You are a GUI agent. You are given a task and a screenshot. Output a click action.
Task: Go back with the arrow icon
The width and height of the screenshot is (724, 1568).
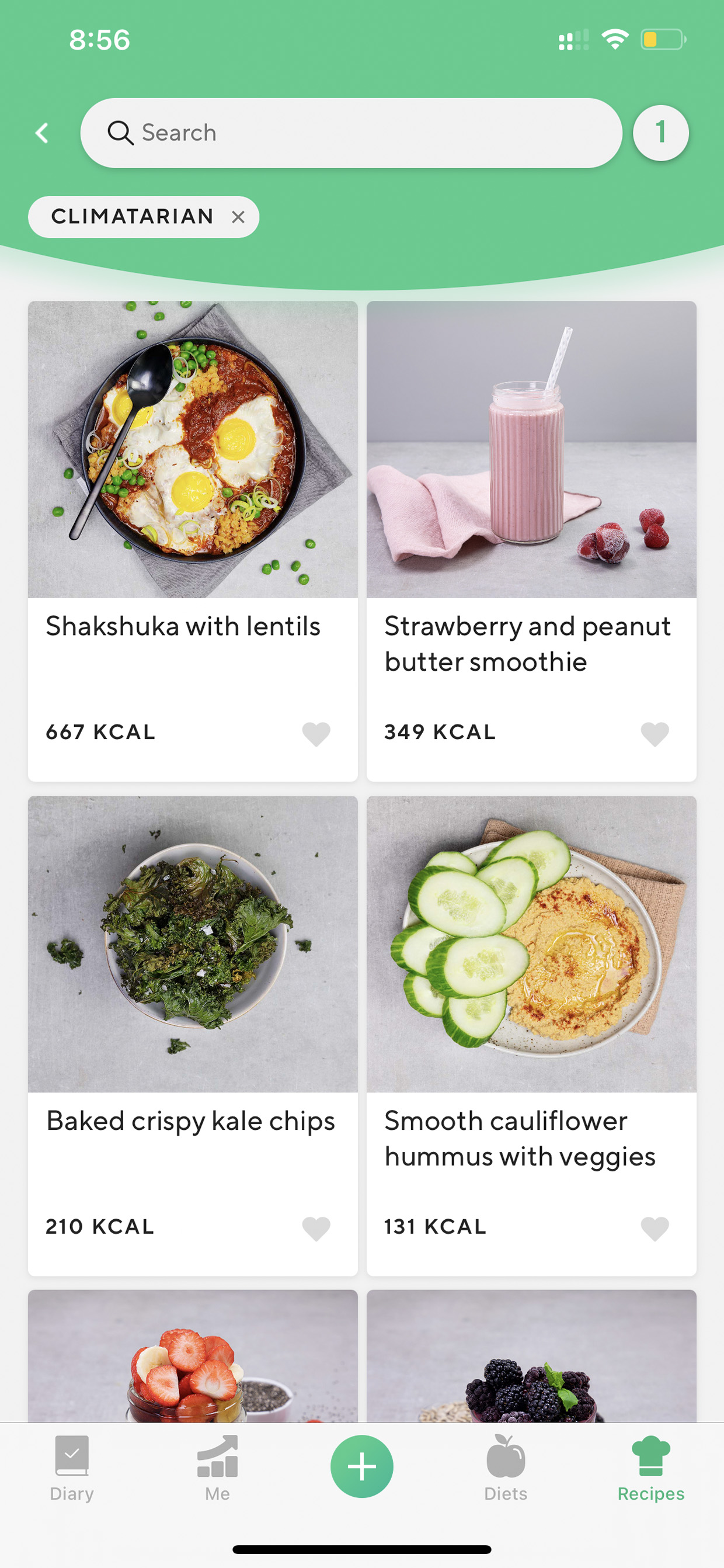coord(42,133)
